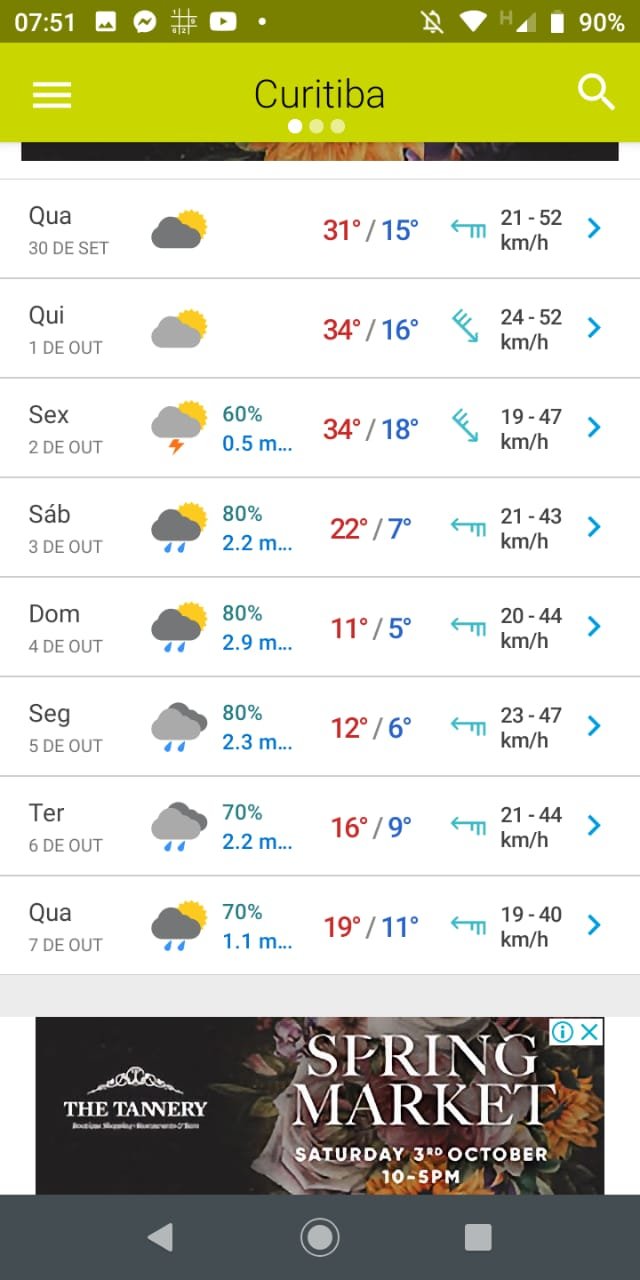The width and height of the screenshot is (640, 1280).
Task: Open Seg 5 de out forecast row
Action: [320, 726]
